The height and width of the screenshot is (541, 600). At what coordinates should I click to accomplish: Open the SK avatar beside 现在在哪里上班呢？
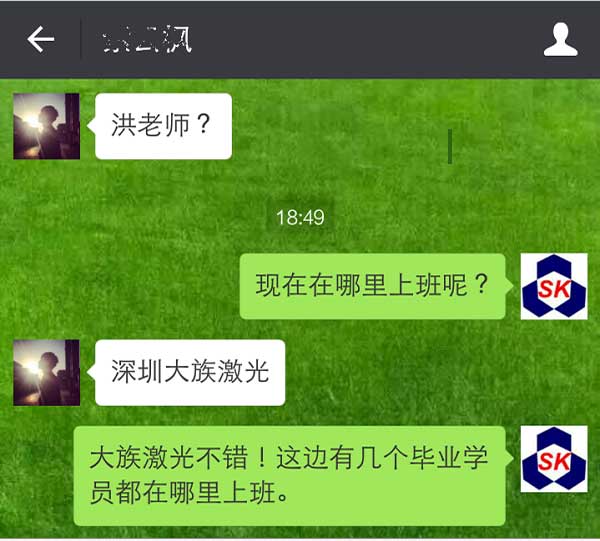coord(553,286)
